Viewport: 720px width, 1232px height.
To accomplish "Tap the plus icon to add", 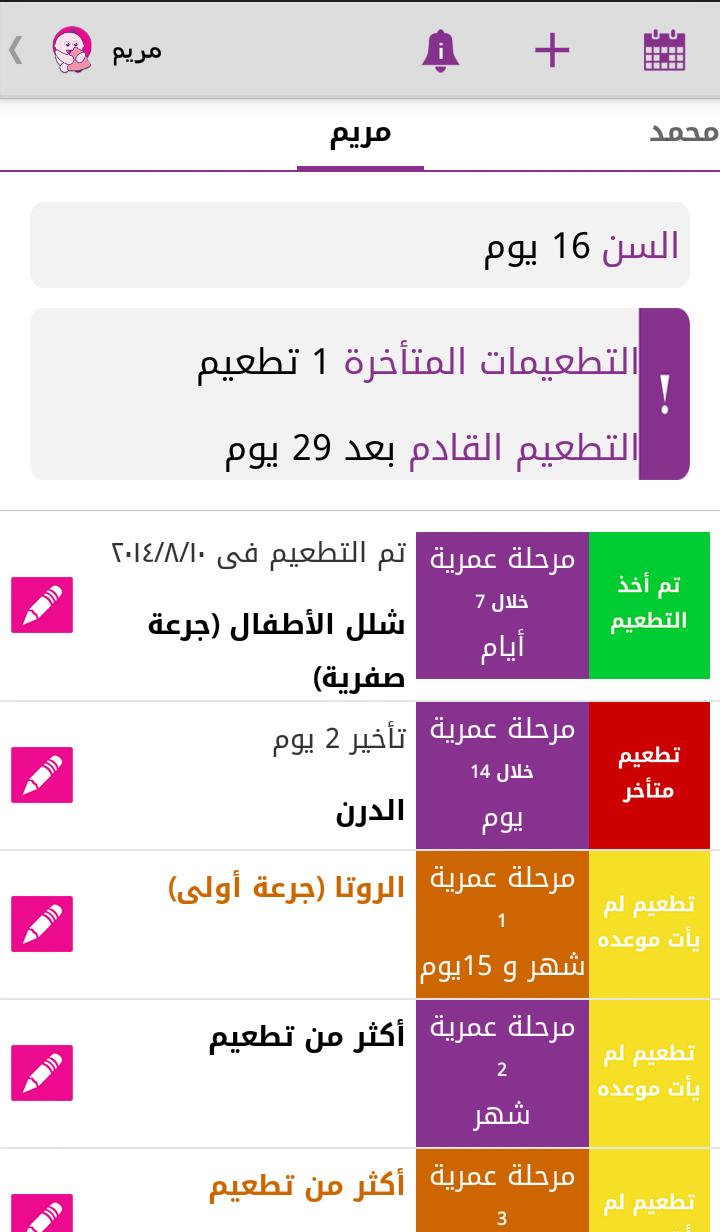I will [x=552, y=51].
